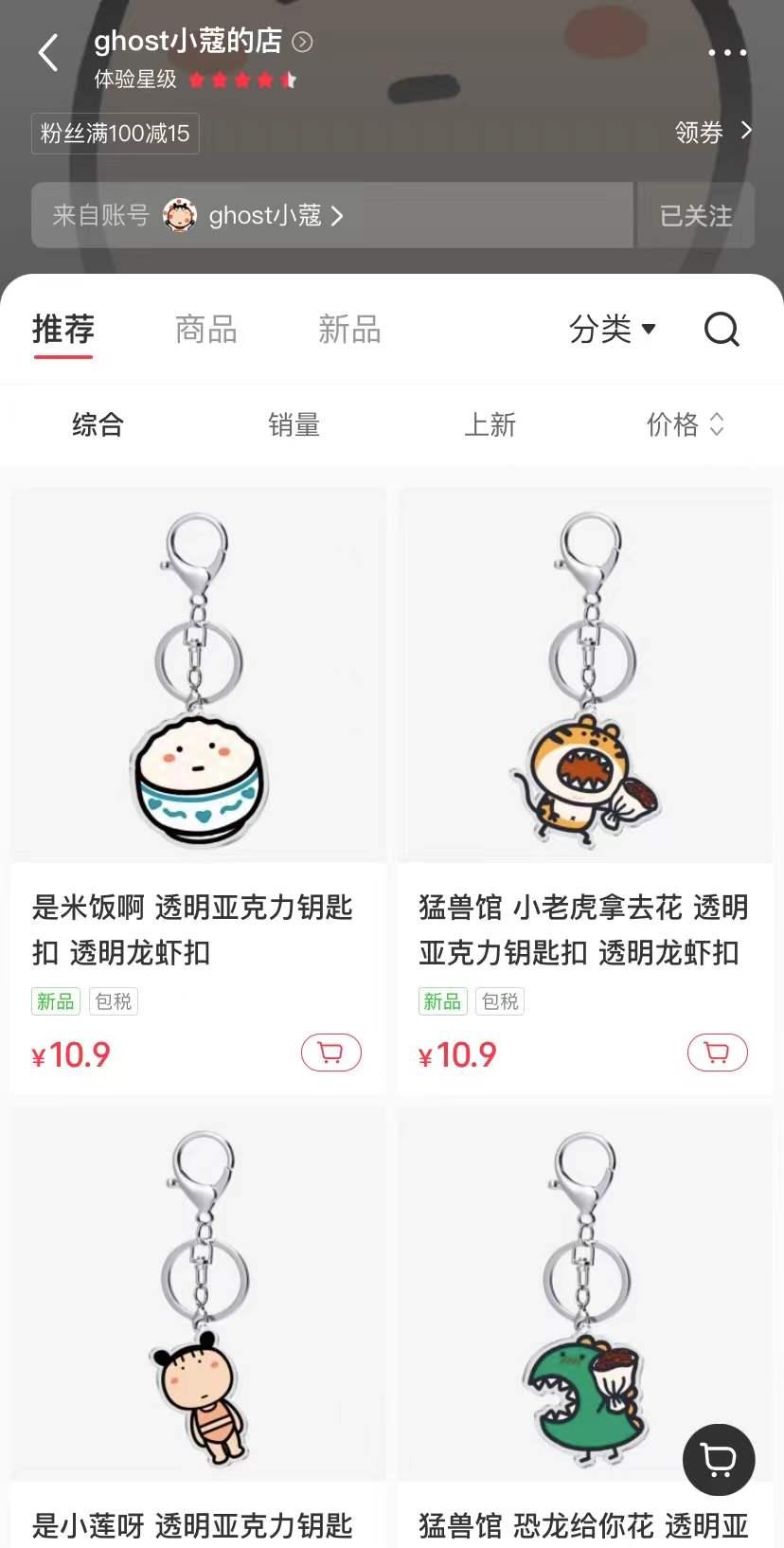
Task: Add 是米饭啊 keychain to cart
Action: click(331, 1053)
